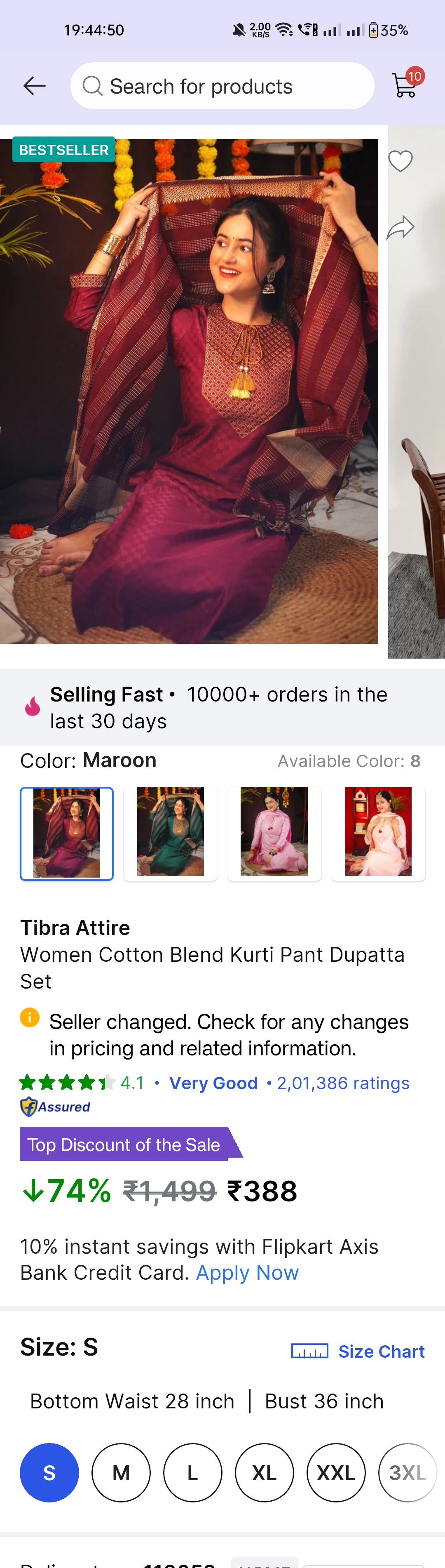Tap the Search for products field
445x1568 pixels.
tap(222, 86)
